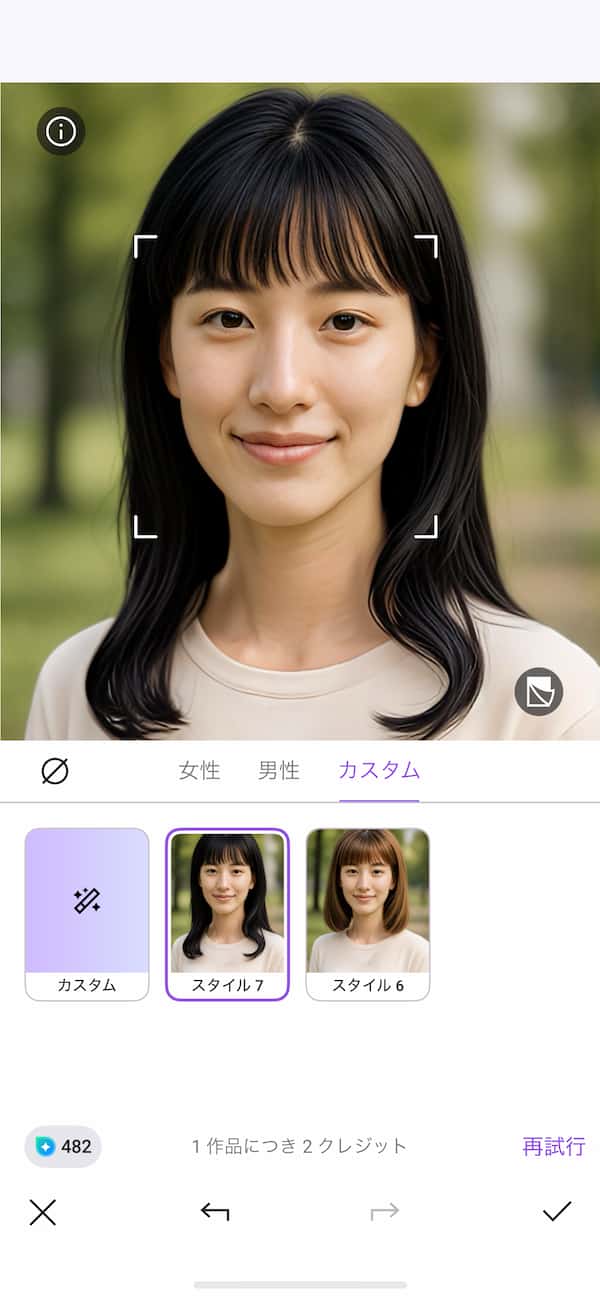600x1301 pixels.
Task: Redo the undone change
Action: coord(384,1213)
